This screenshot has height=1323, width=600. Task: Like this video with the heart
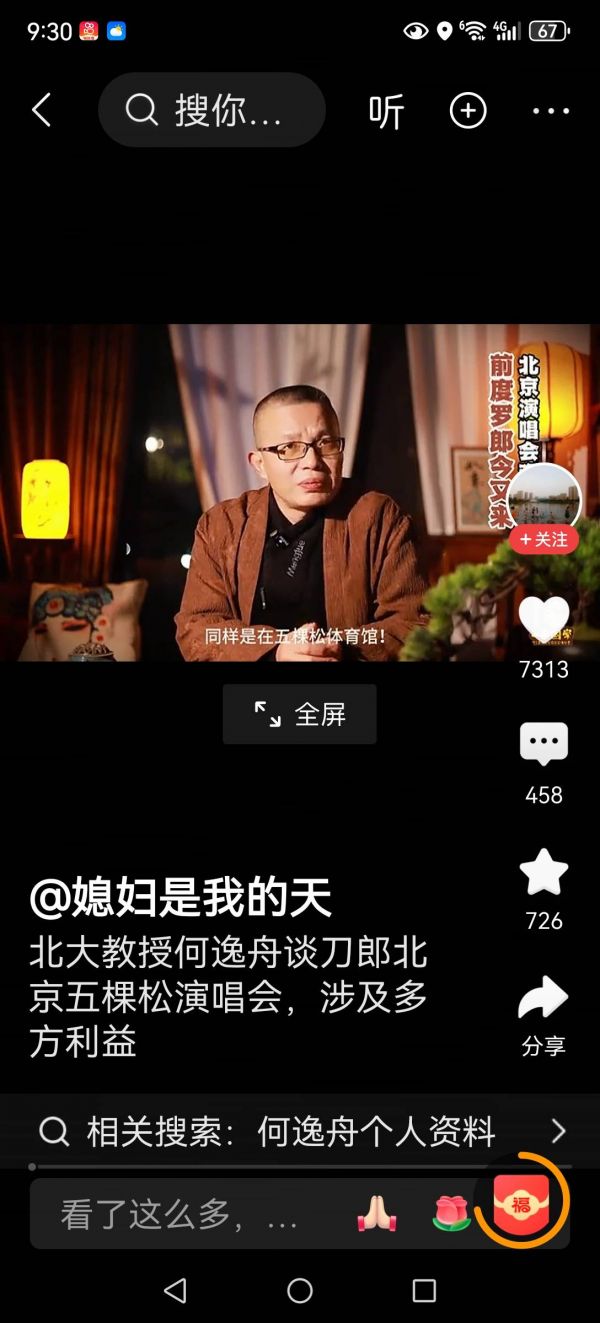544,620
